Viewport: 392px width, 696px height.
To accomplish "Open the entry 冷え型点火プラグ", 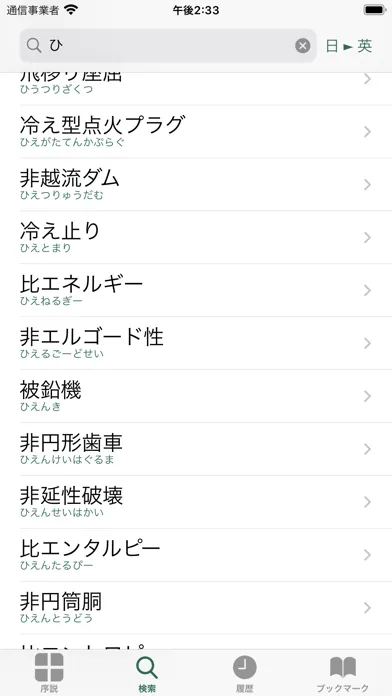I will [196, 132].
